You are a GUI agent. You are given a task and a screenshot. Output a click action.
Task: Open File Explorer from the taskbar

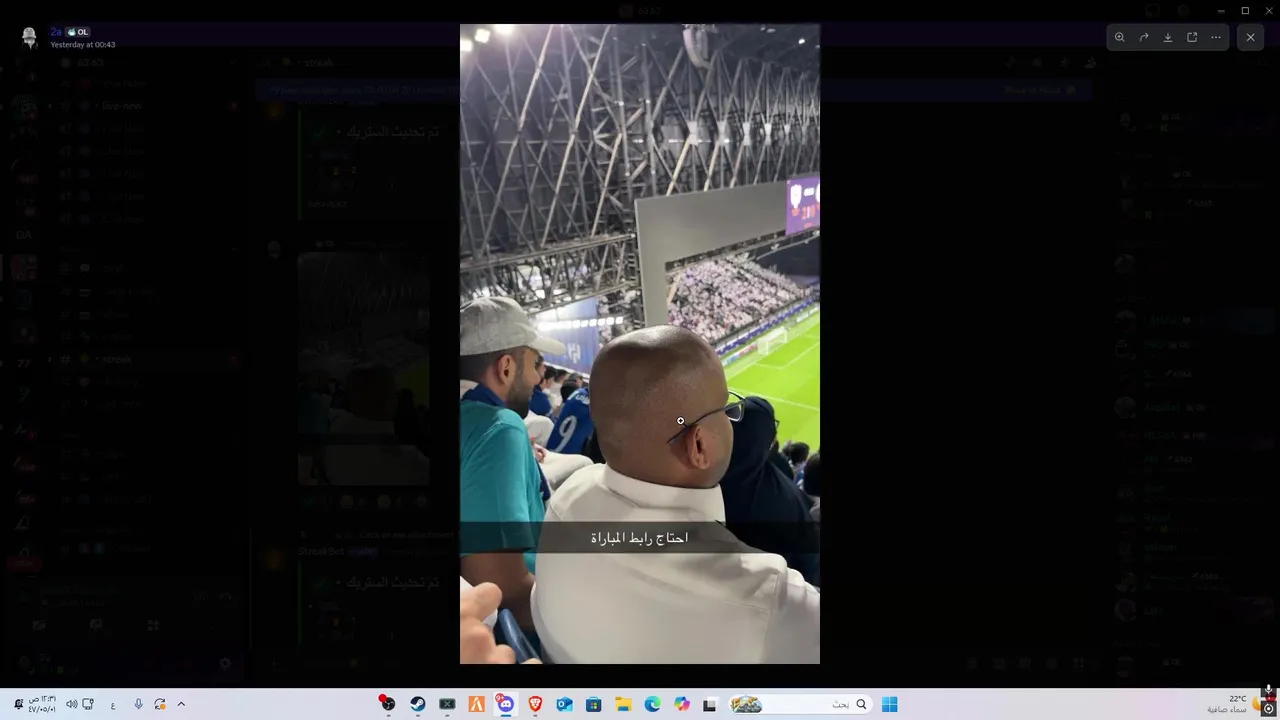pos(622,704)
